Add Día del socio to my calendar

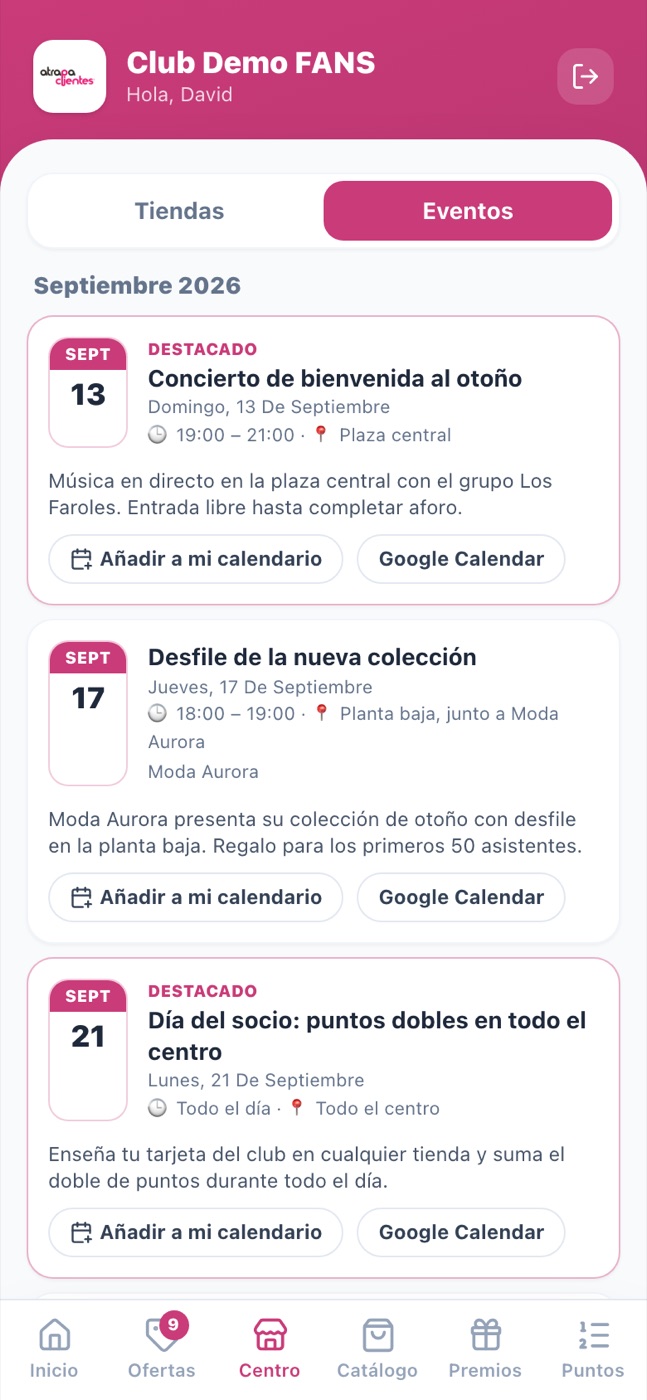click(x=196, y=1232)
